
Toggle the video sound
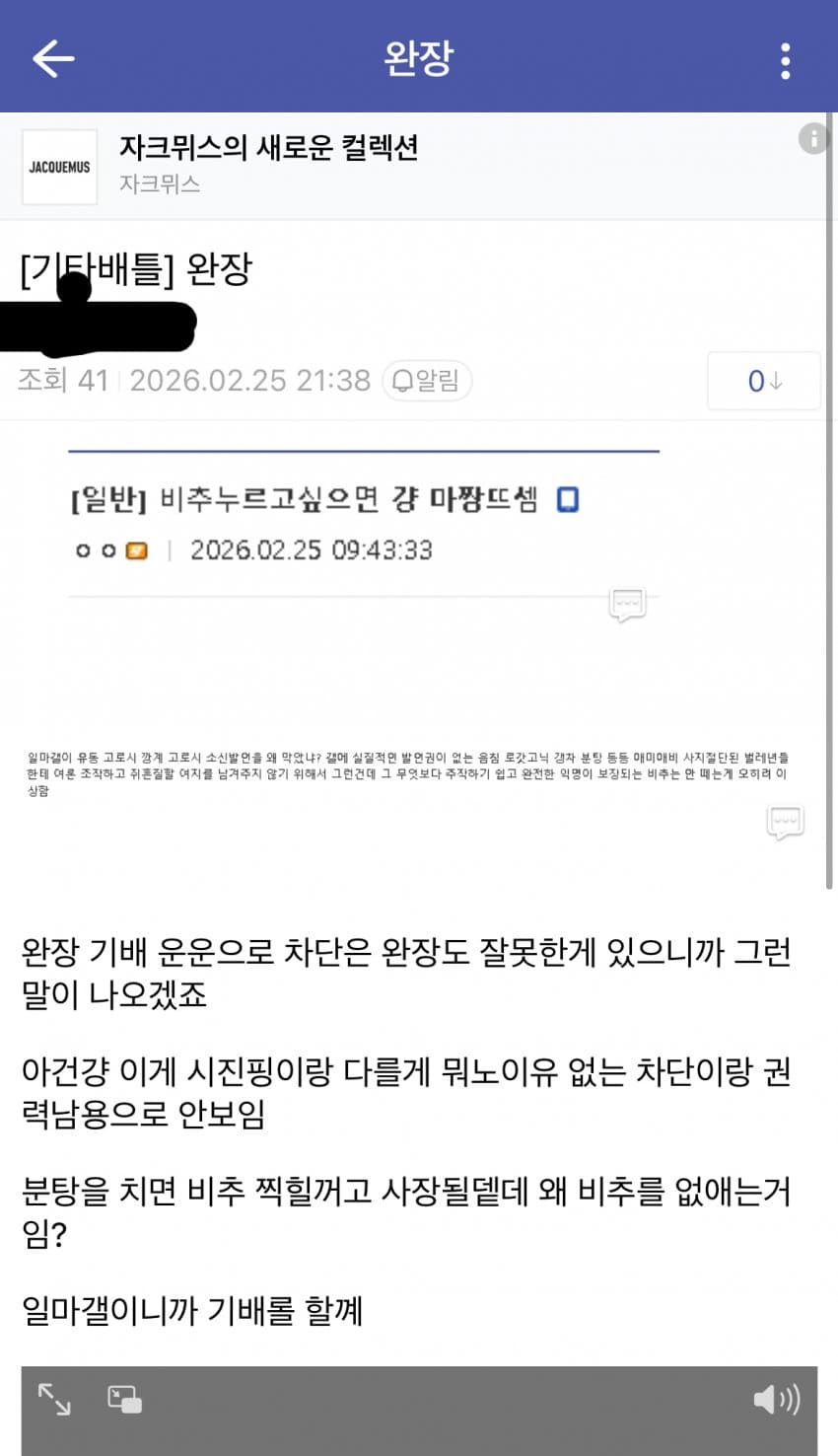point(776,1399)
